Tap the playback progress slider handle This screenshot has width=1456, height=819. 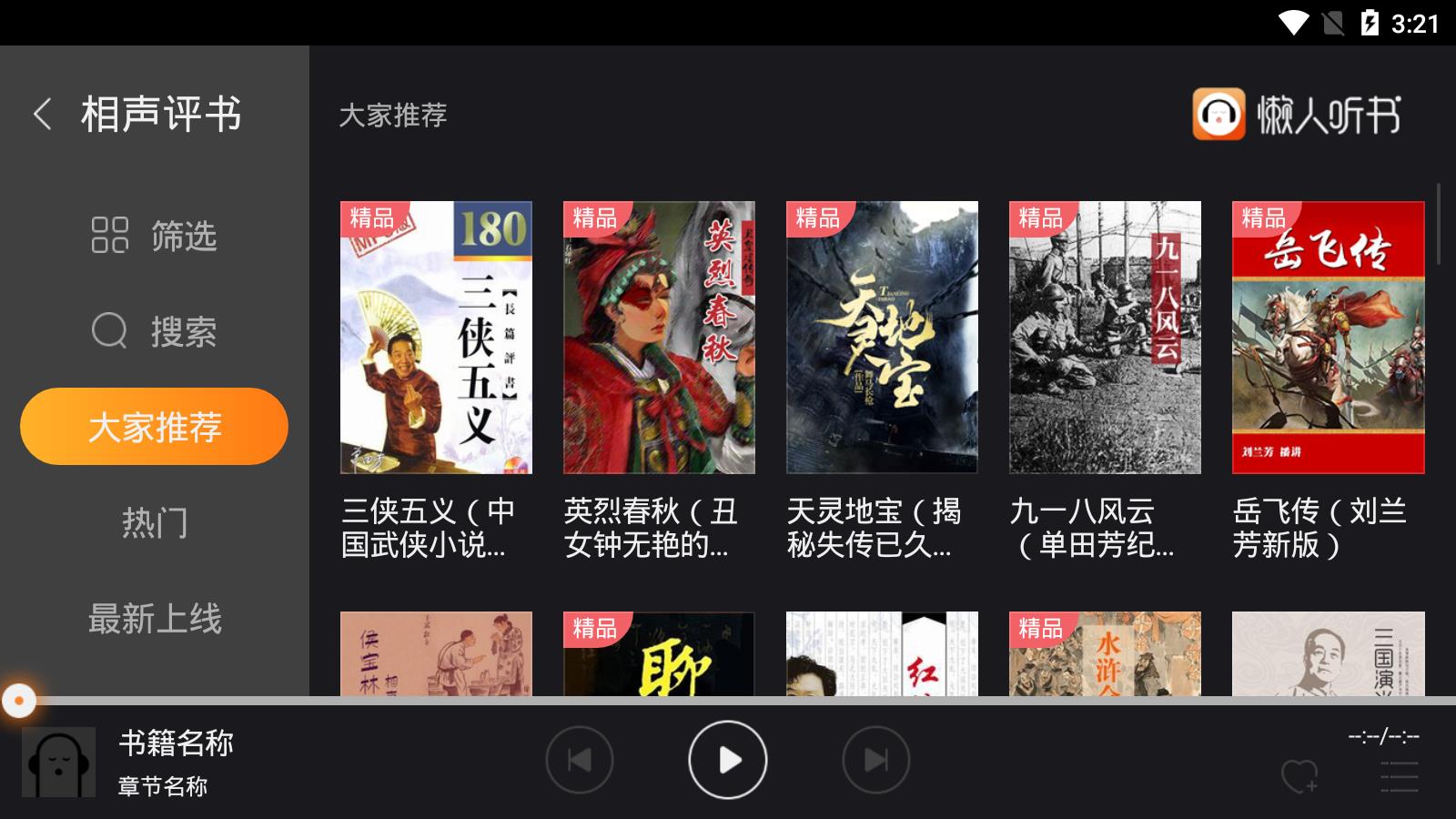18,701
